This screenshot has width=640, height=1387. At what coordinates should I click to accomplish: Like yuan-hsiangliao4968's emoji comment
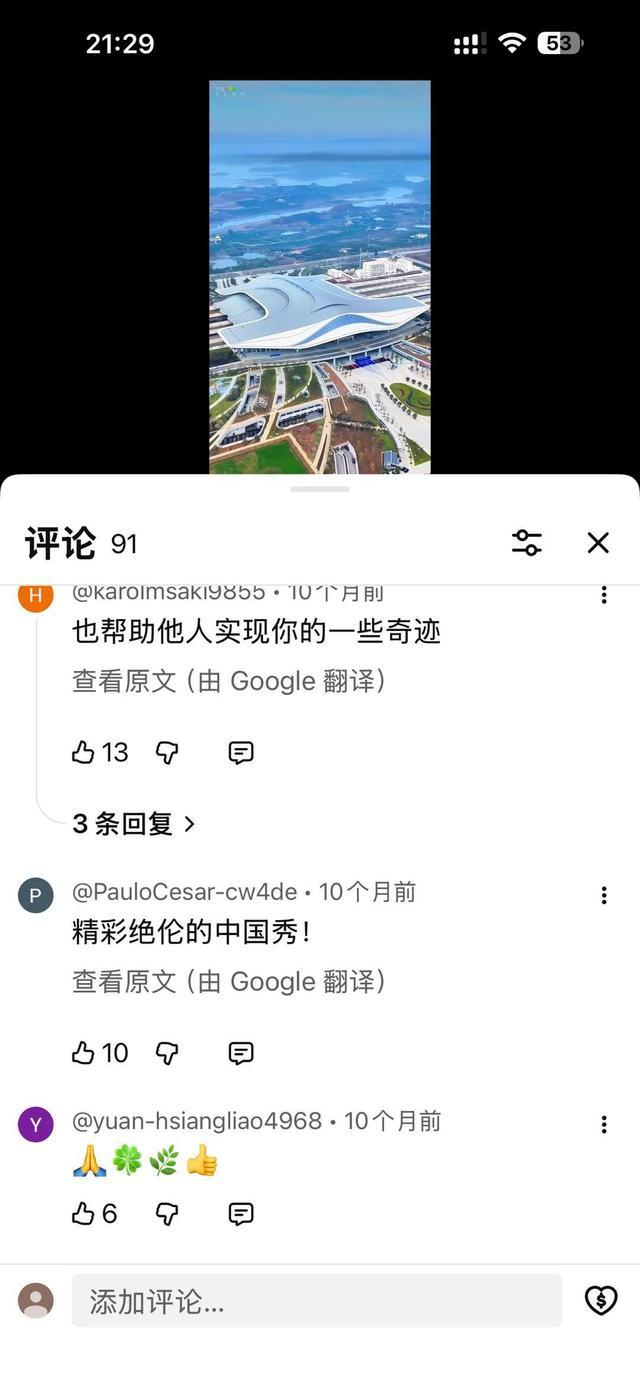[84, 1214]
